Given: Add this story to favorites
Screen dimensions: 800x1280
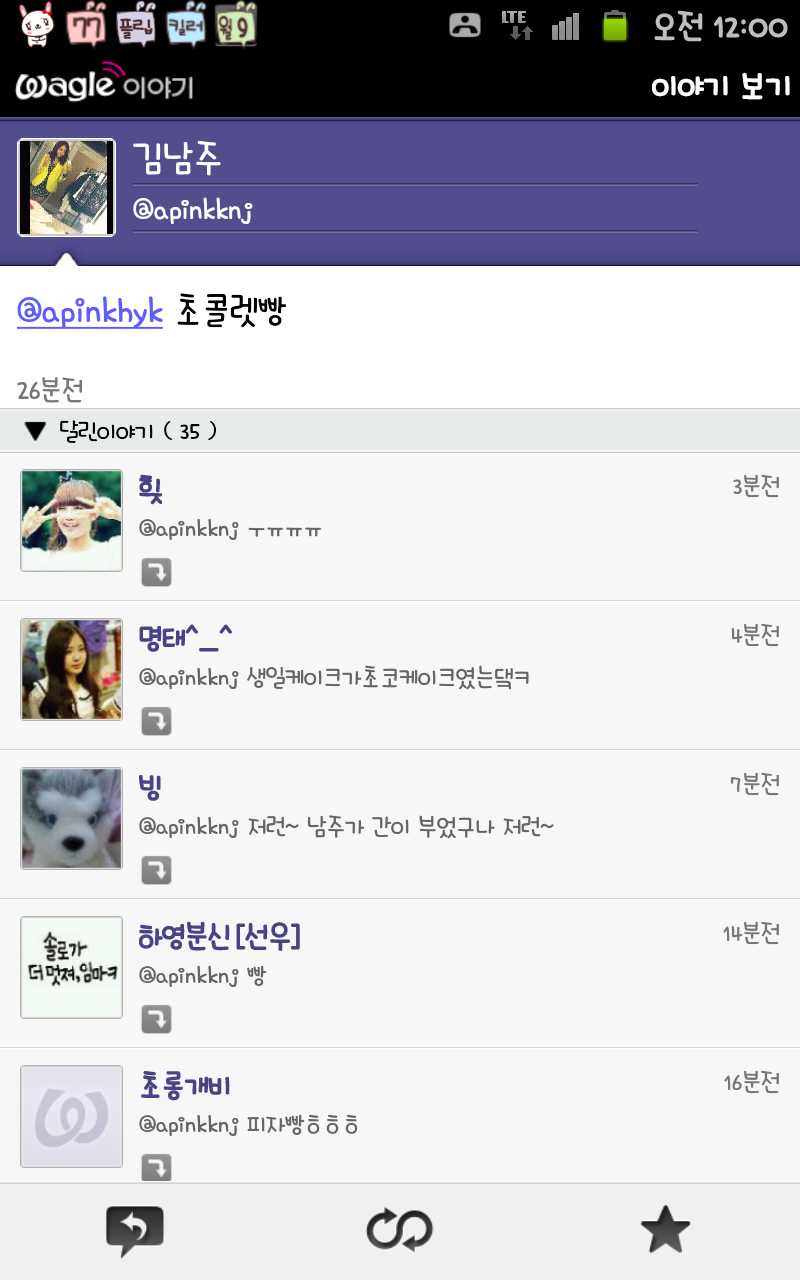Looking at the screenshot, I should [x=665, y=1231].
